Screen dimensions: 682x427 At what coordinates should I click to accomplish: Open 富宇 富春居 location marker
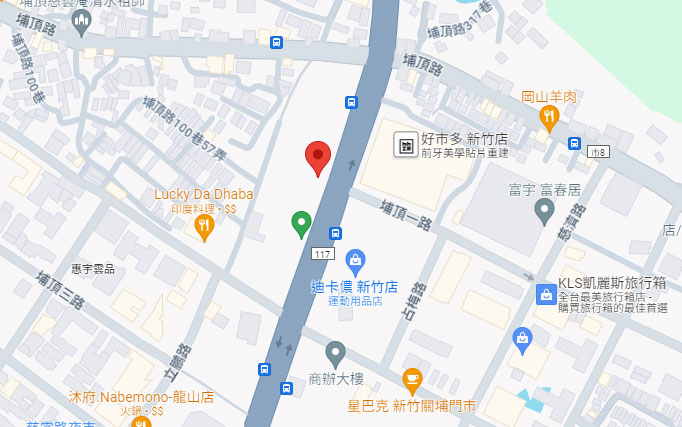click(544, 210)
